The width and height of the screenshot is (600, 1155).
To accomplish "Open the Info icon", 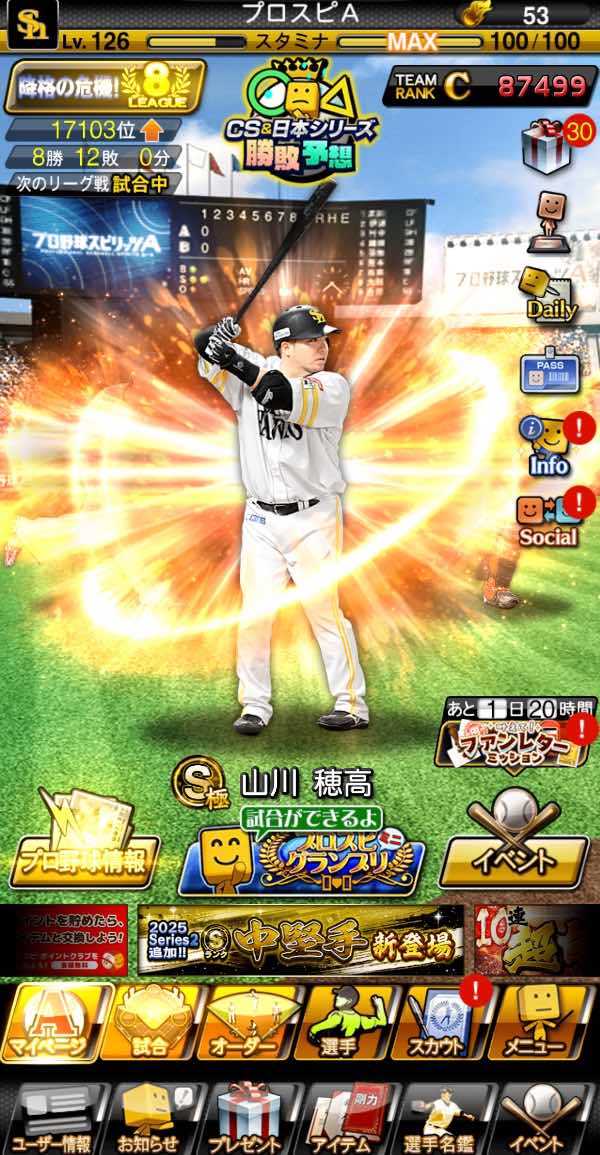I will [x=549, y=445].
